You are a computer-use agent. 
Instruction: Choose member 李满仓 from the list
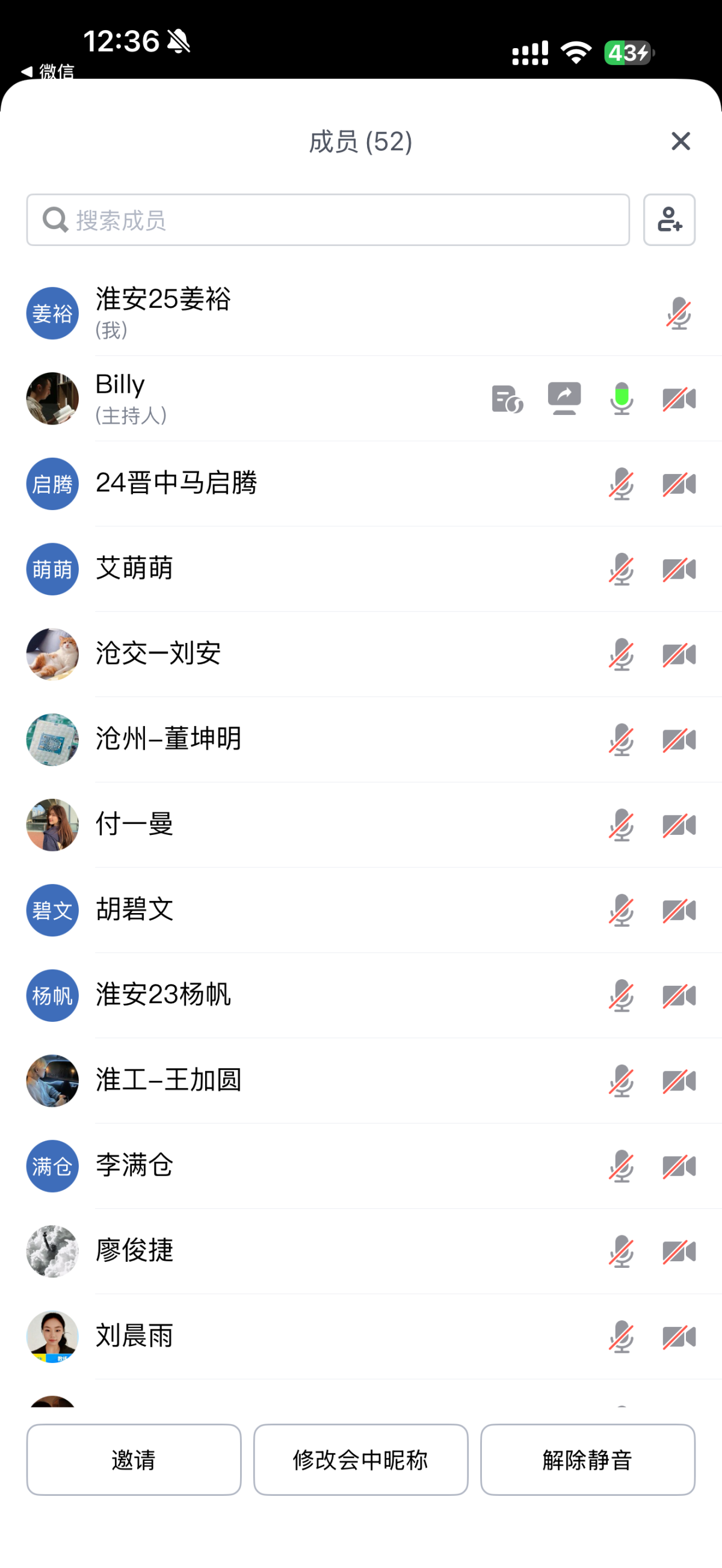coord(135,1165)
